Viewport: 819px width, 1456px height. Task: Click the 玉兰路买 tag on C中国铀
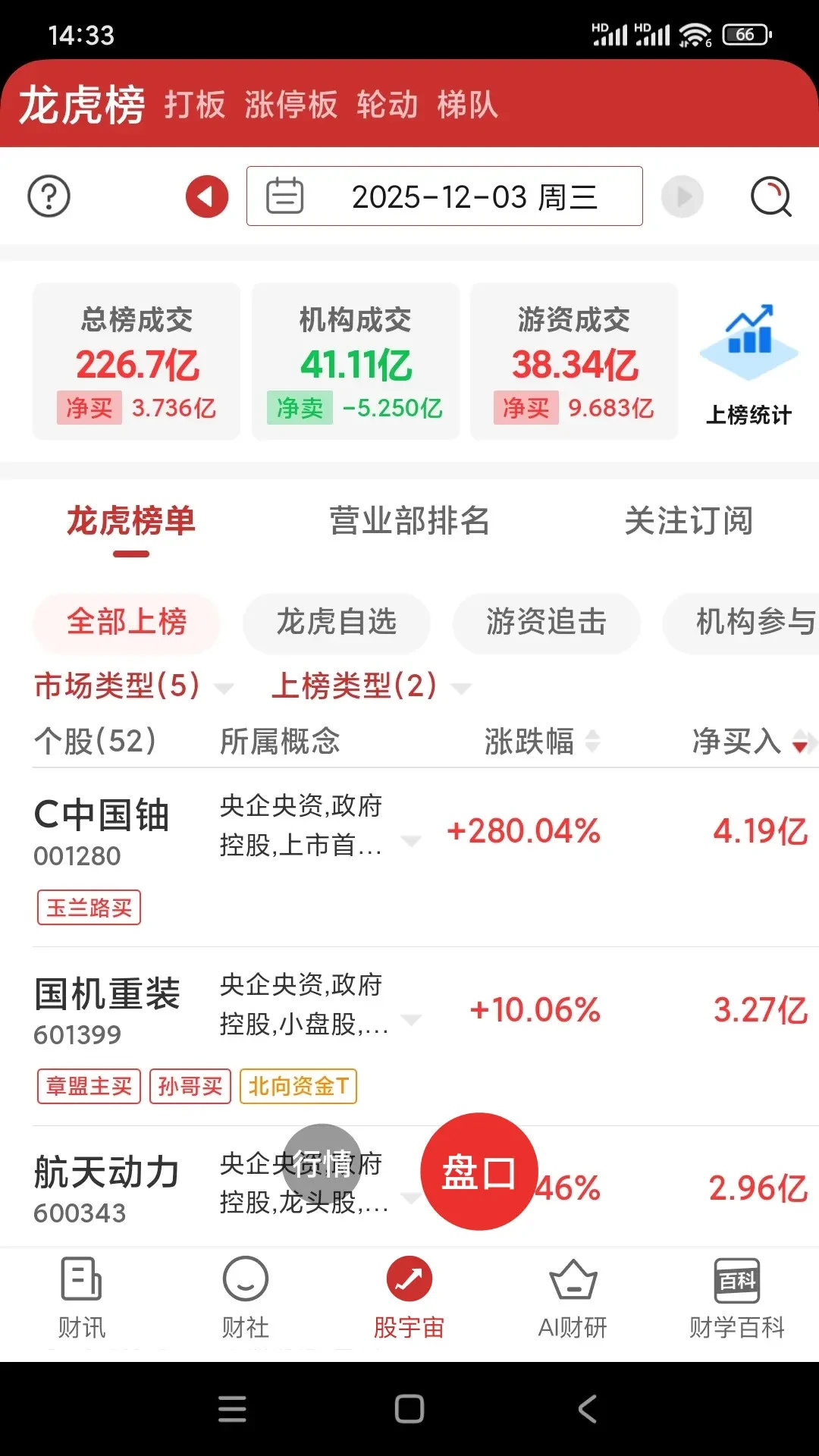pos(88,907)
